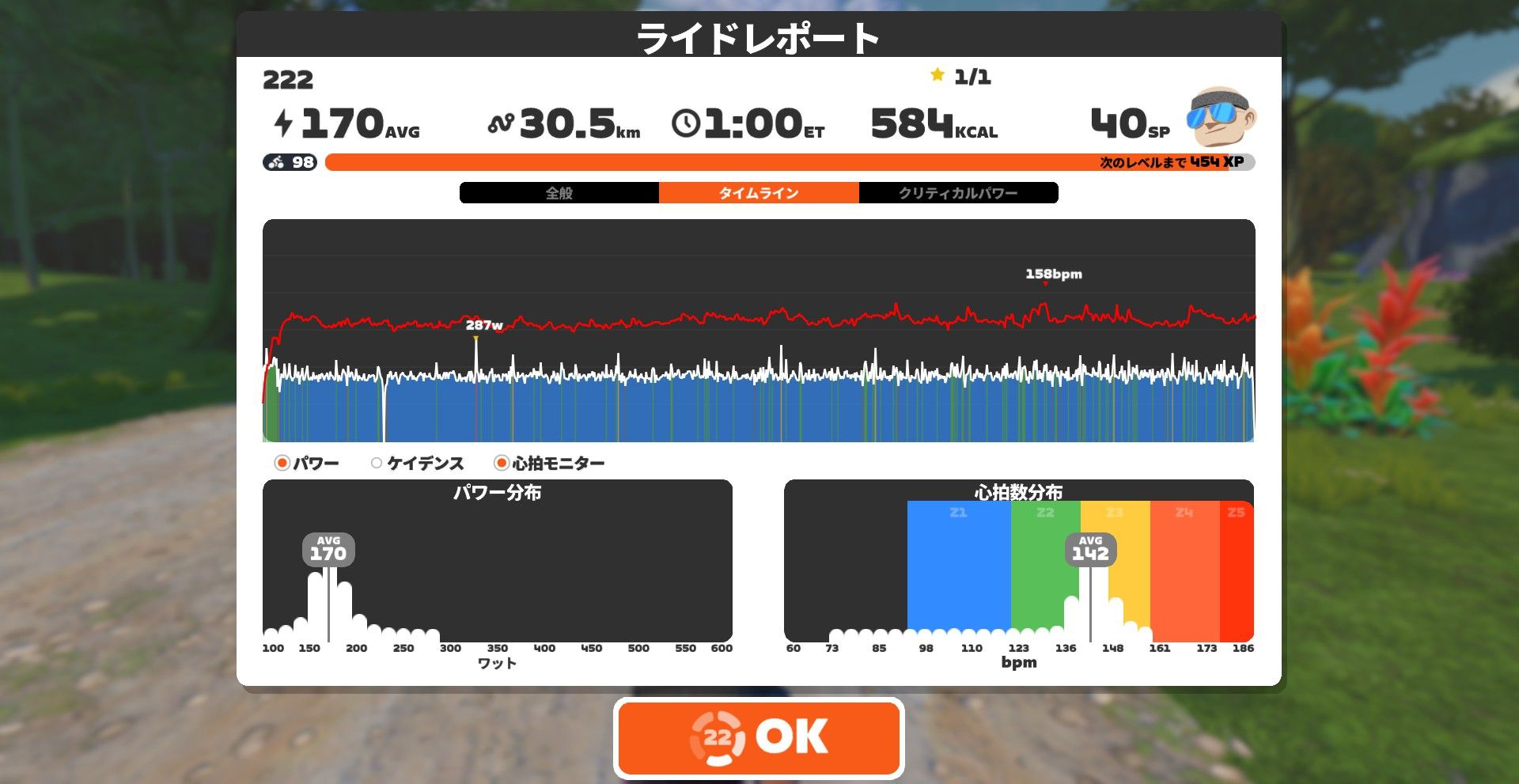Open the クリティカルパワー tab
This screenshot has height=784, width=1519.
[957, 193]
